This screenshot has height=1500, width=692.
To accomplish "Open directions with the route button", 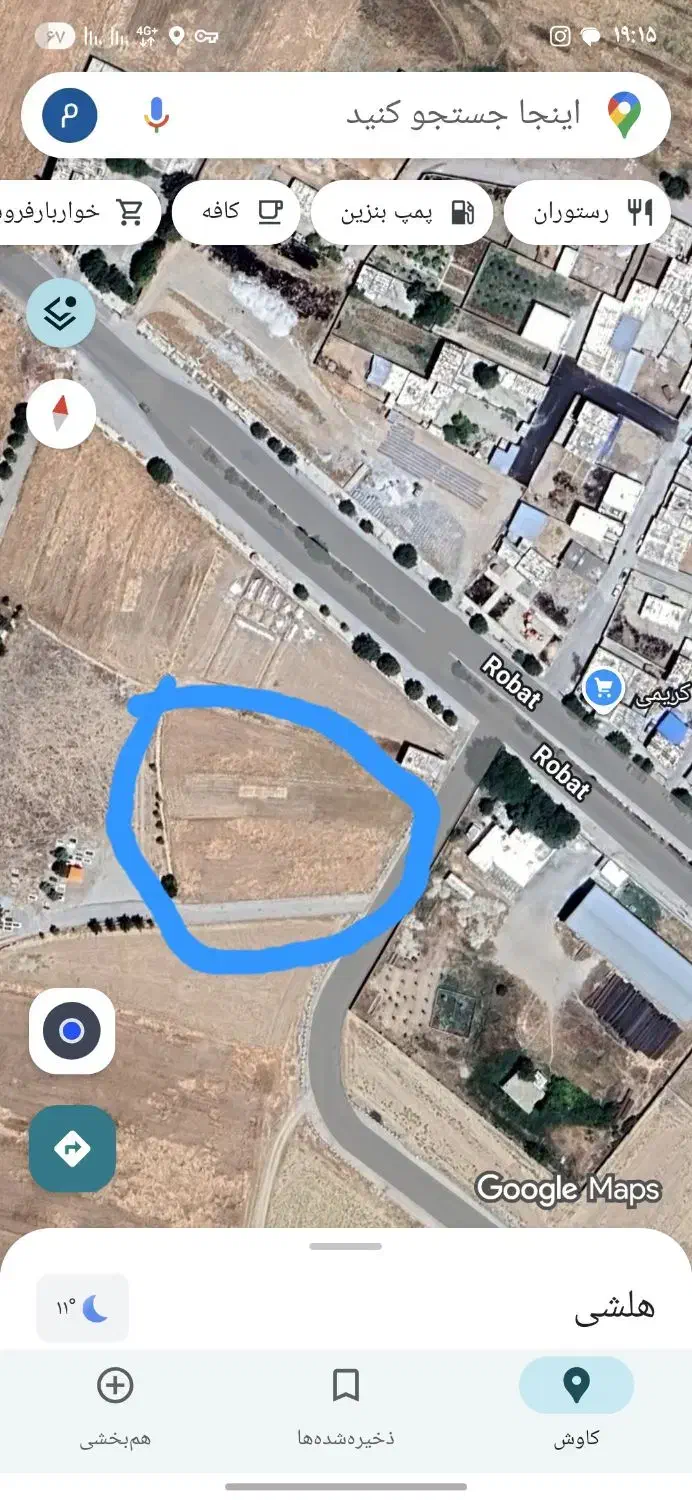I will click(x=72, y=1149).
